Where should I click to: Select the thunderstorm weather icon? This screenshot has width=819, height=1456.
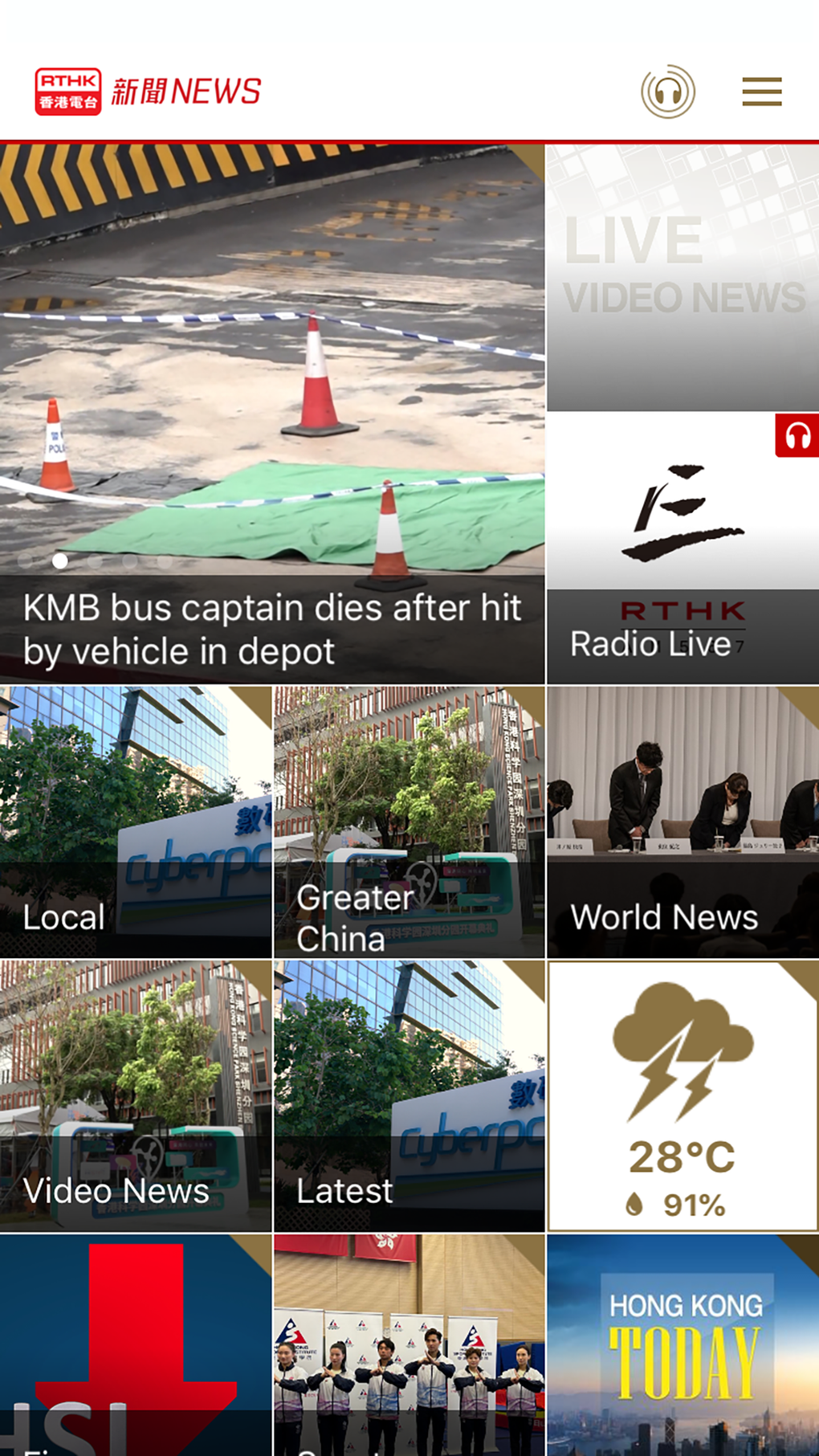[682, 1052]
